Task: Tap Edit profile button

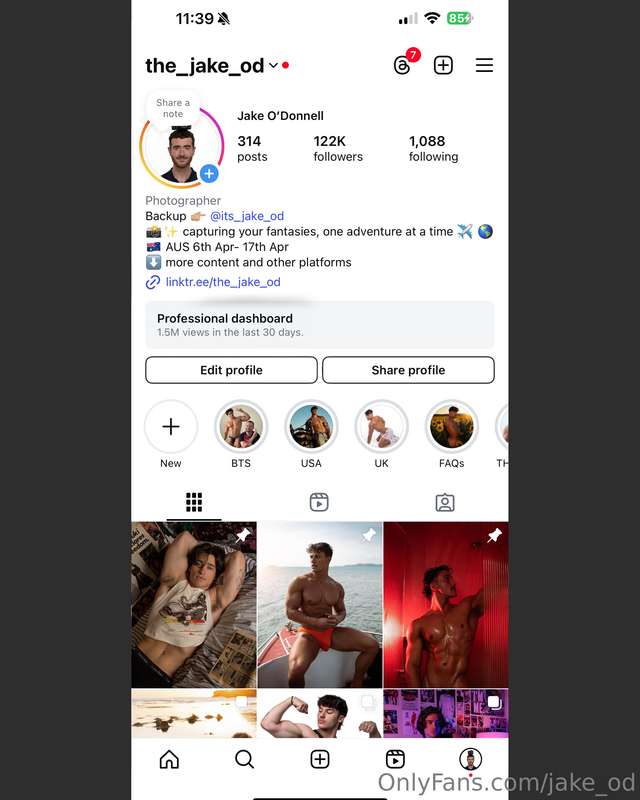Action: (x=231, y=370)
